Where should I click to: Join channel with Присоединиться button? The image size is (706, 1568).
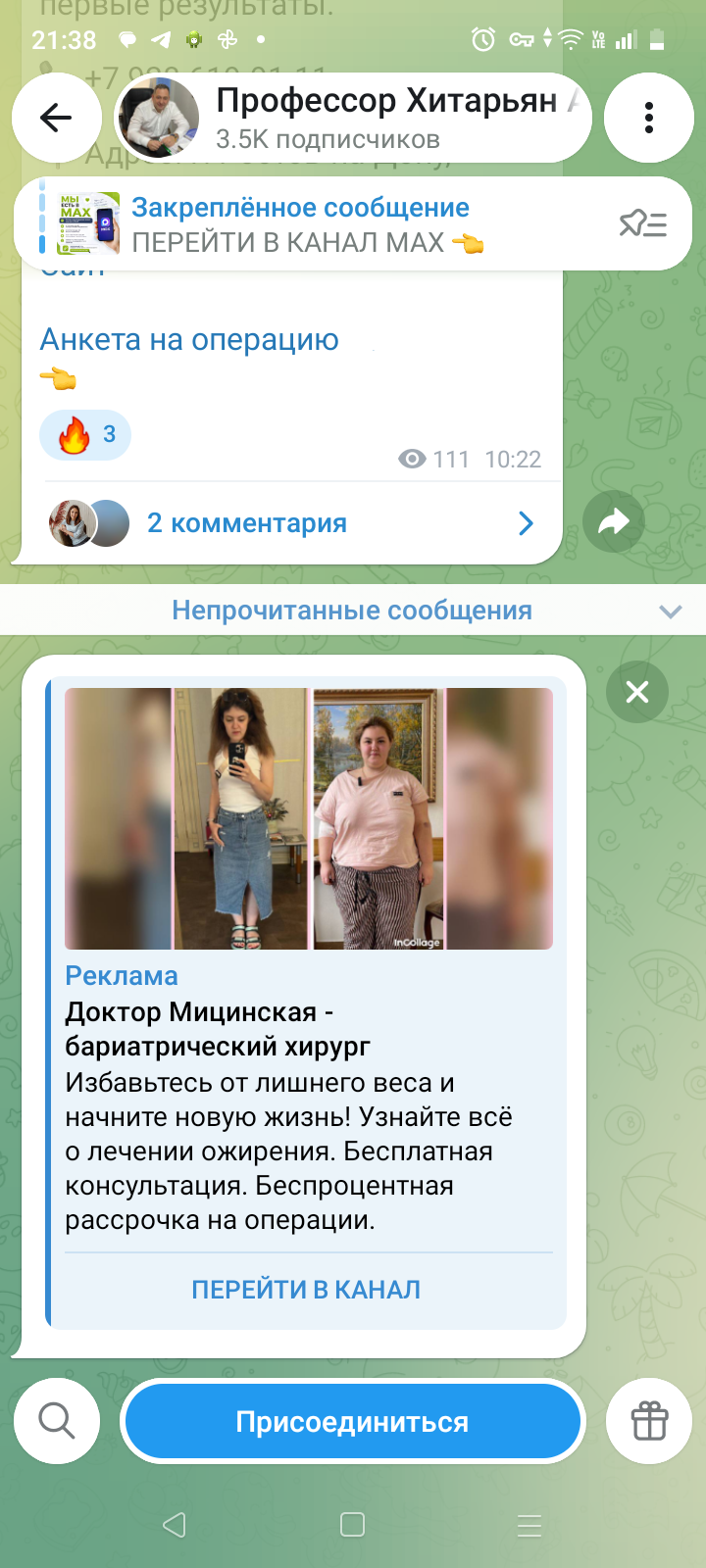click(x=353, y=1421)
